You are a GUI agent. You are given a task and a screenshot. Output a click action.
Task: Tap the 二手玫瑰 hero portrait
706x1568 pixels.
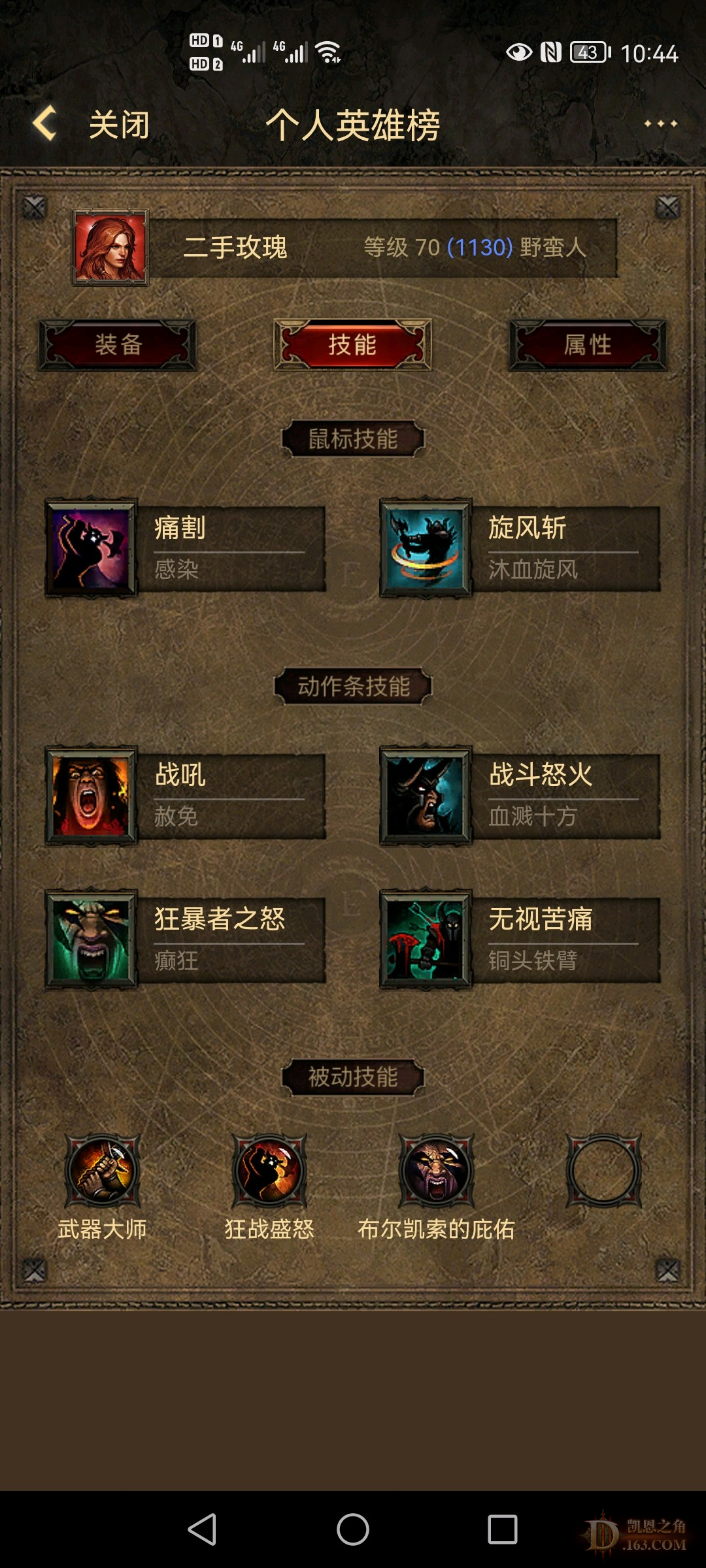pos(110,248)
